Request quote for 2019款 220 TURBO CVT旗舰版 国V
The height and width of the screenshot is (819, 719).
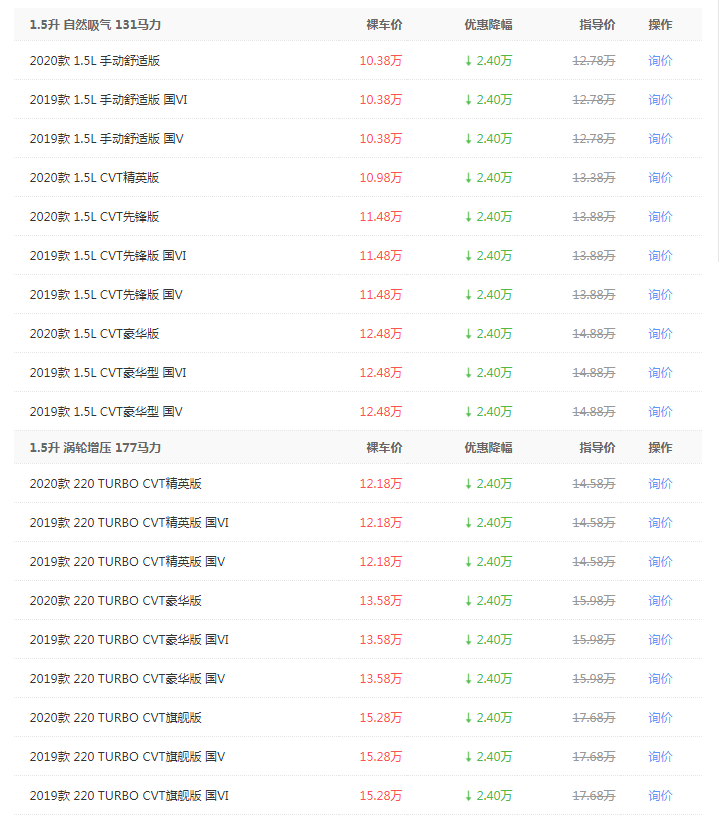[660, 756]
